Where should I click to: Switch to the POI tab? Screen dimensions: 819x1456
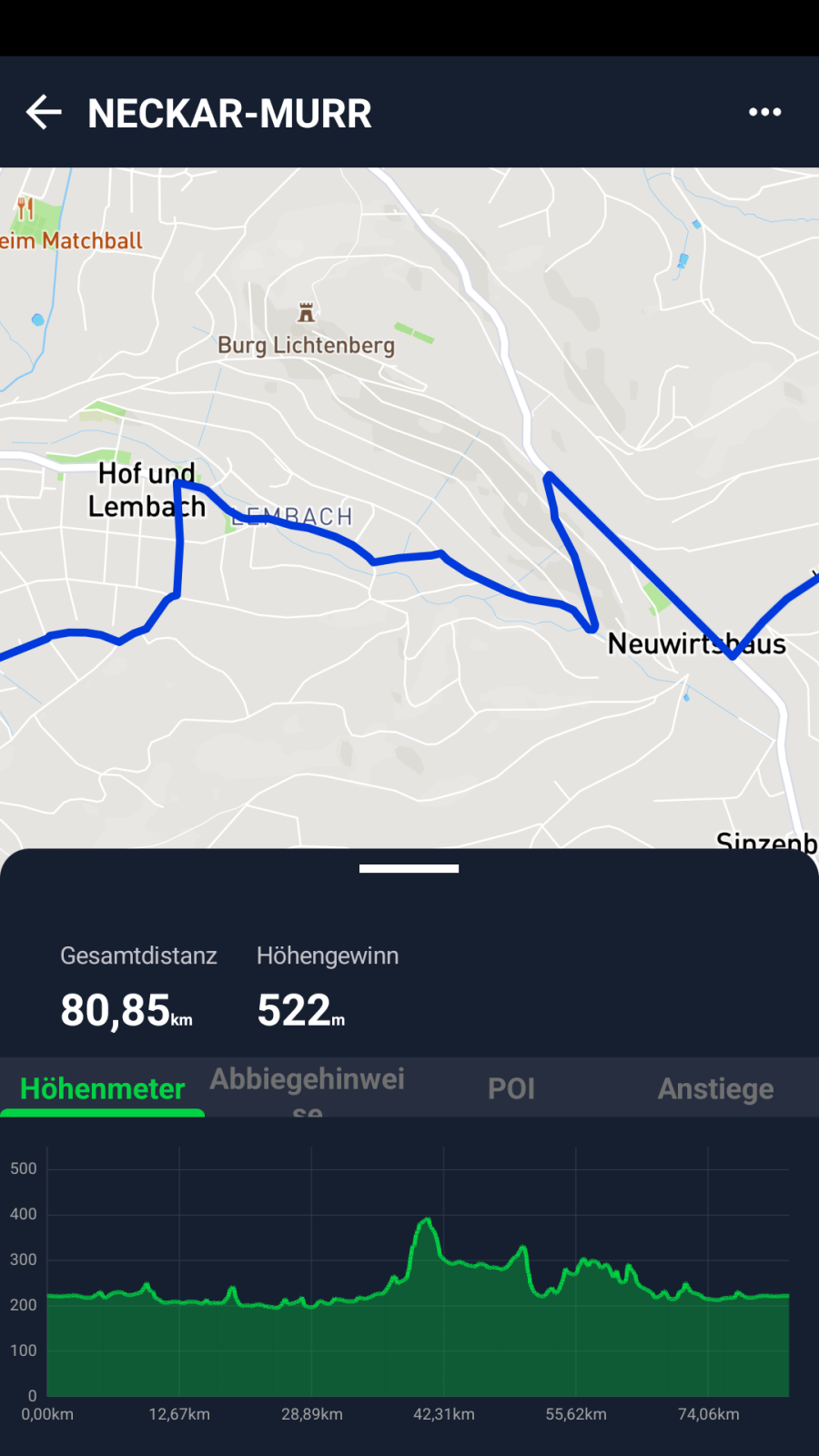[511, 1088]
